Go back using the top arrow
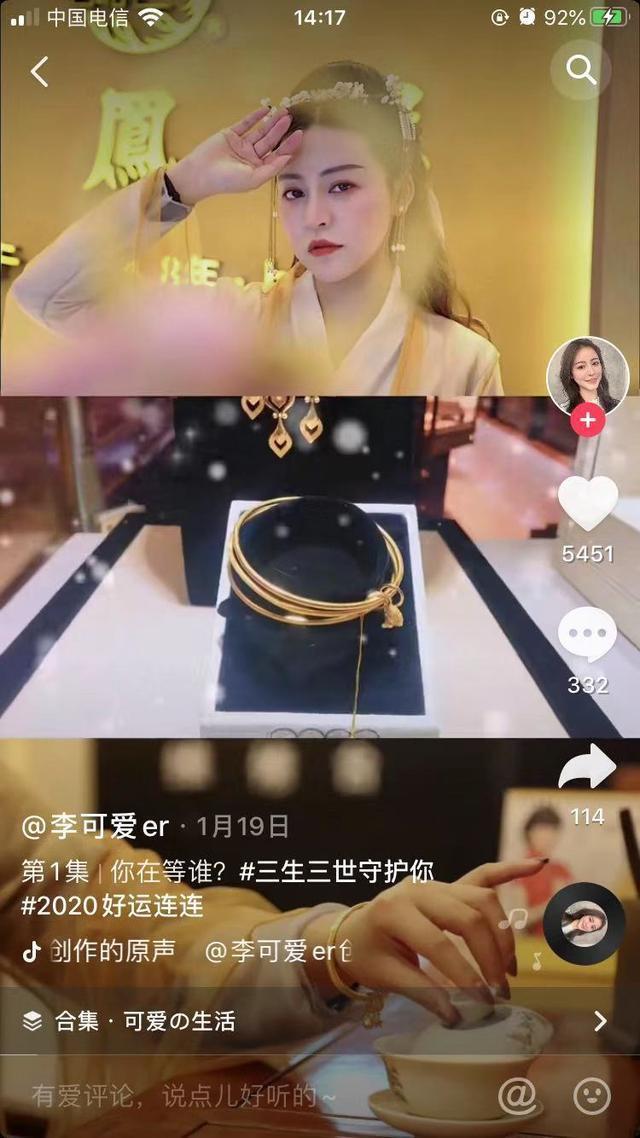This screenshot has height=1138, width=640. tap(40, 72)
